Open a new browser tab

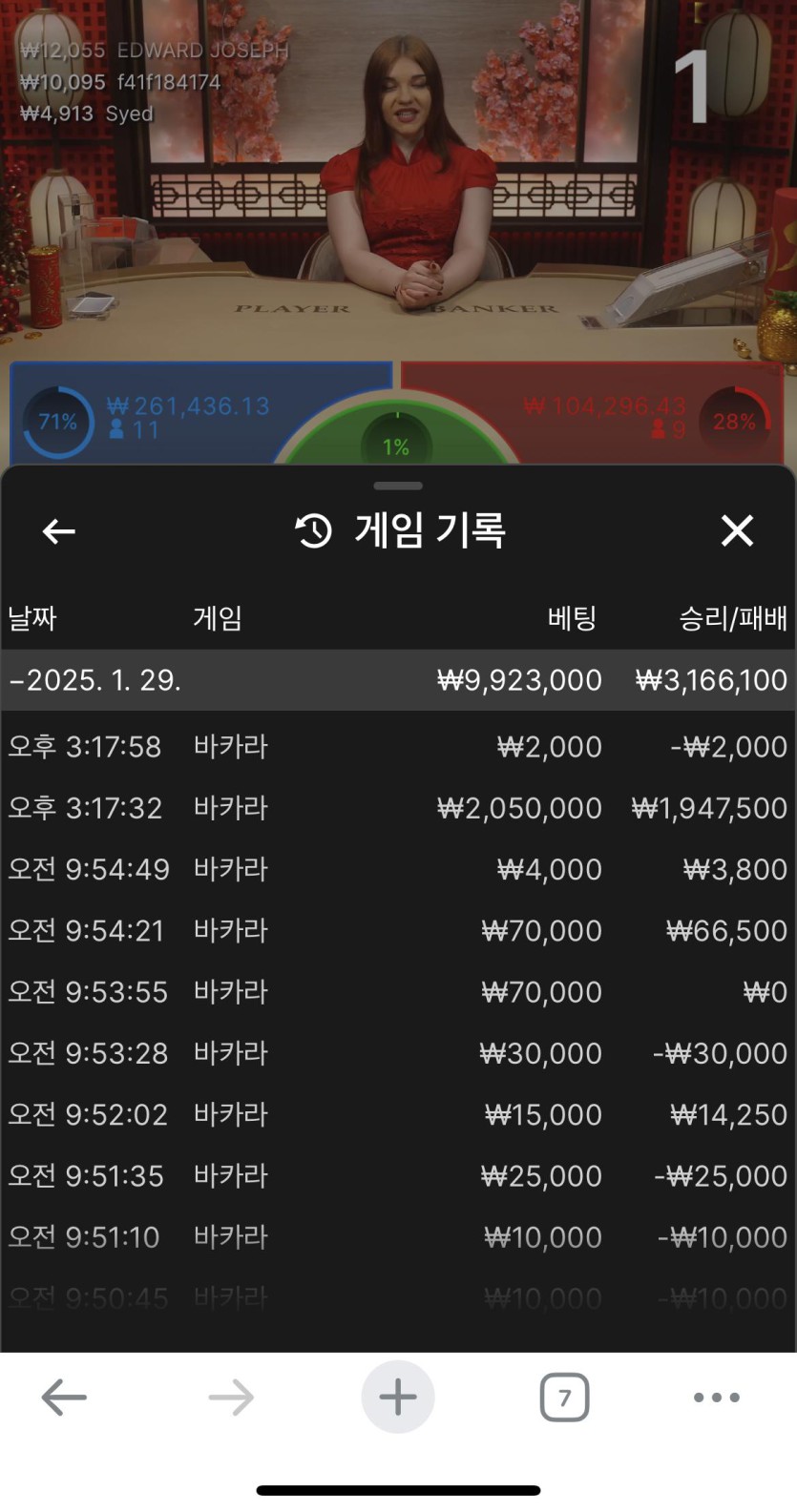click(x=398, y=1398)
